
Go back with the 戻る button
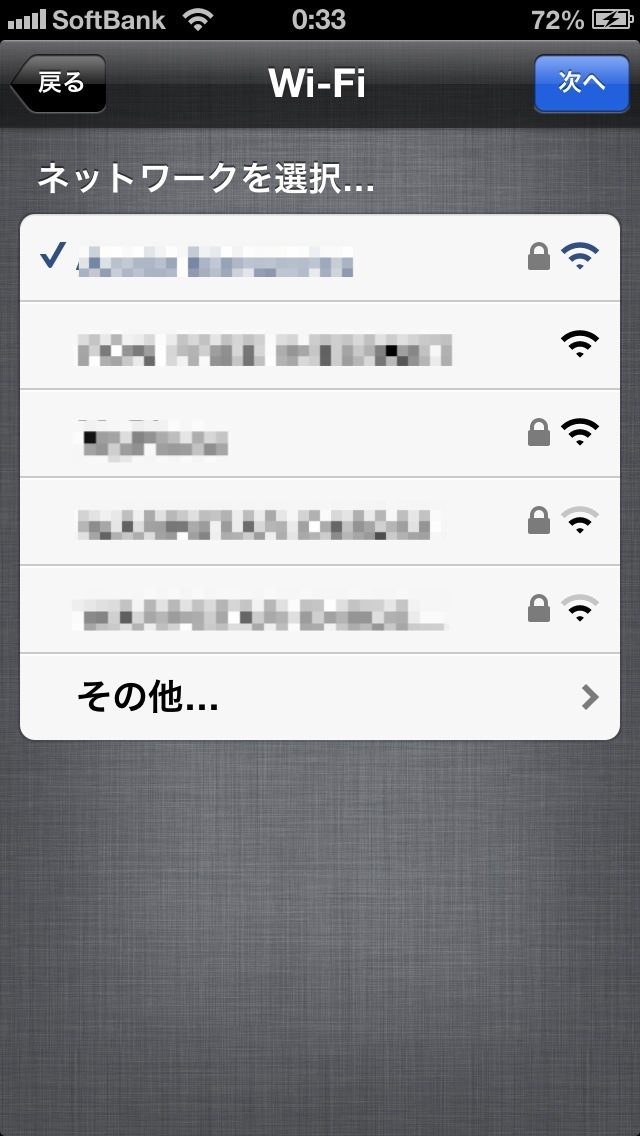[59, 83]
